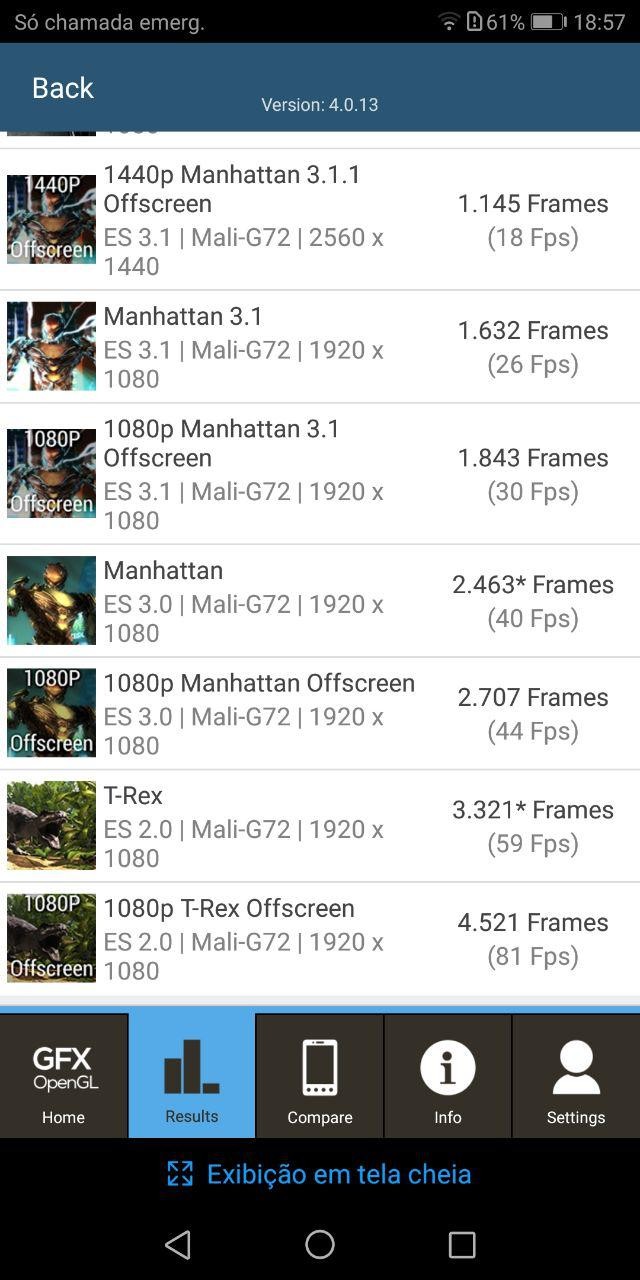Open the Manhattan 3.1 result row

click(320, 347)
